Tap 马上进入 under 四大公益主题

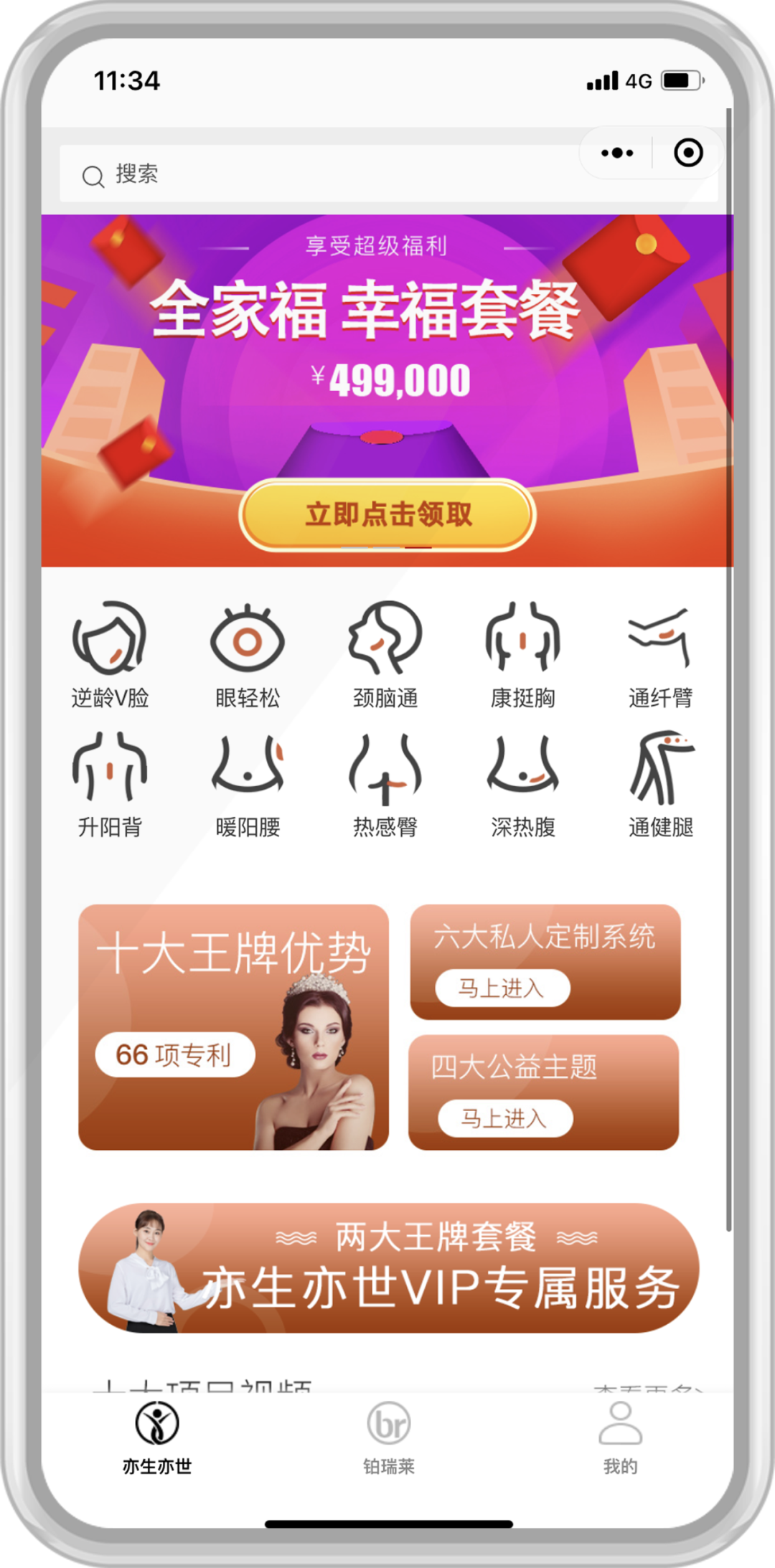505,1118
